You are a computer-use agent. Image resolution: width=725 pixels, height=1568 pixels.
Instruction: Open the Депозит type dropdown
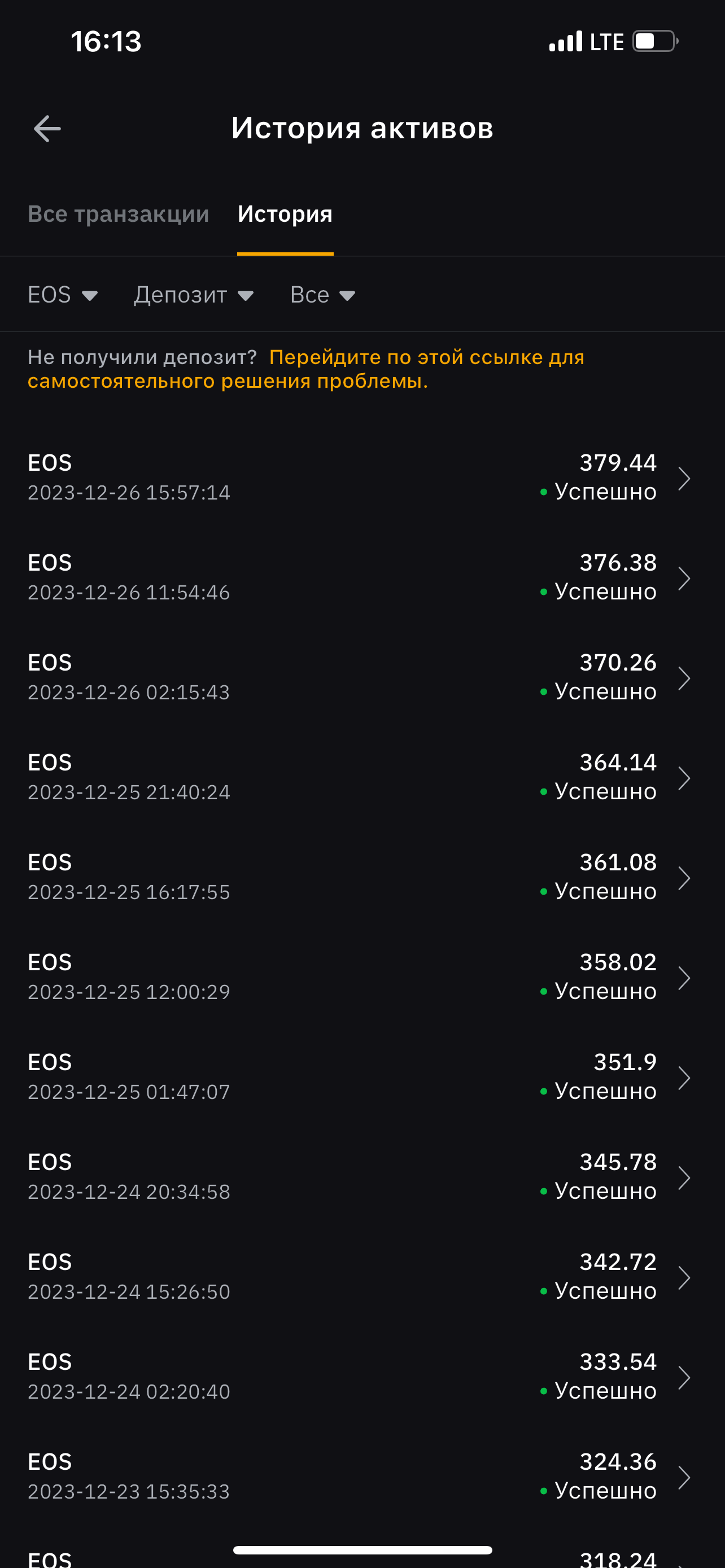tap(194, 295)
